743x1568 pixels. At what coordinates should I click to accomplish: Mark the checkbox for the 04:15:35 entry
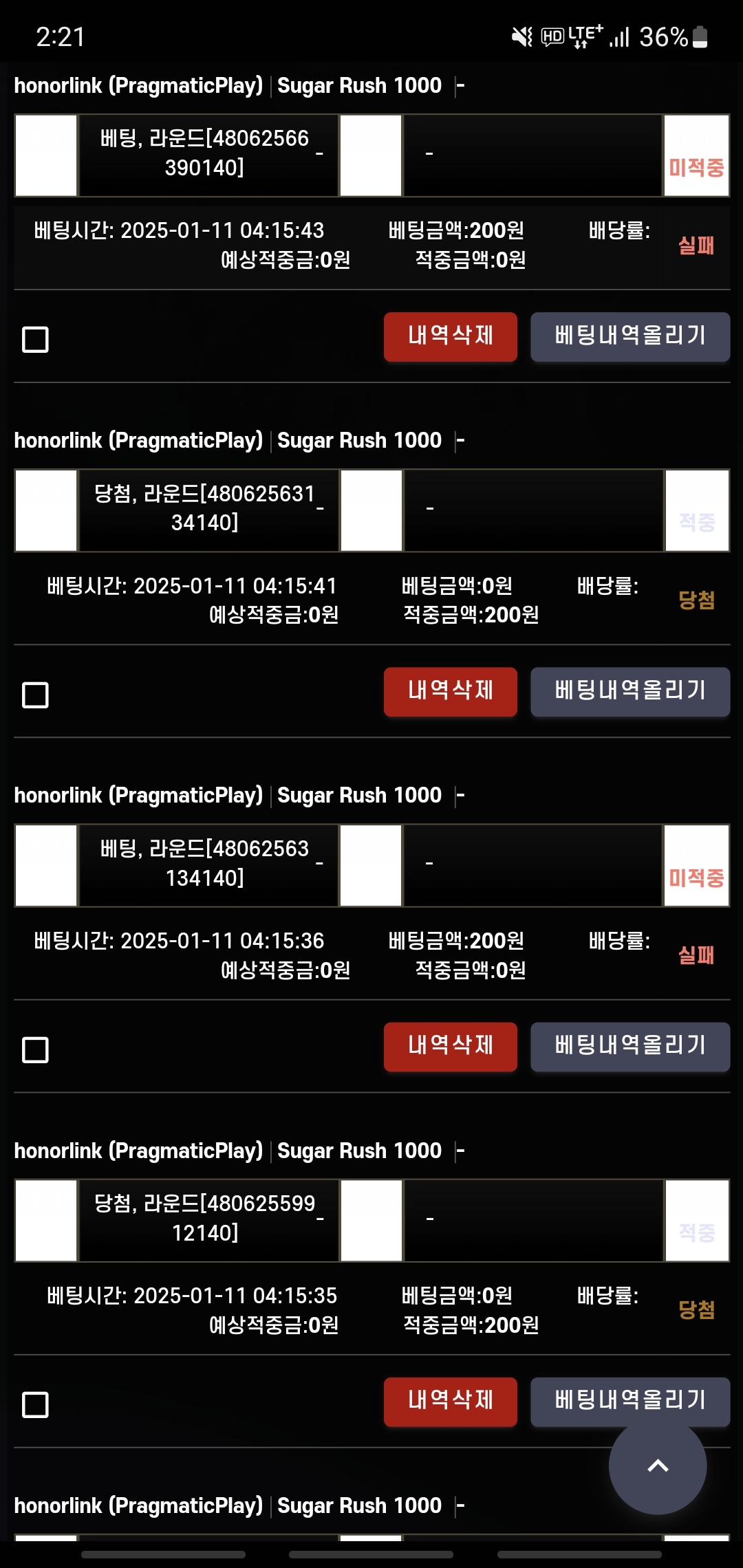point(35,1404)
